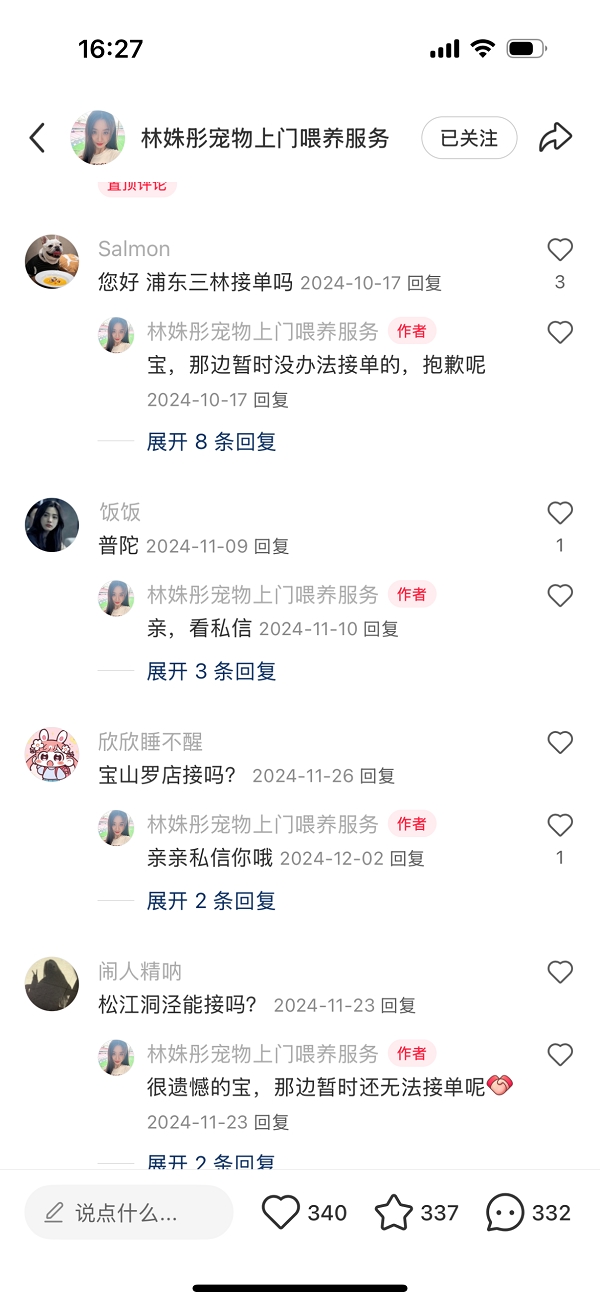Open Salmon's profile avatar
Image resolution: width=600 pixels, height=1304 pixels.
(x=52, y=262)
